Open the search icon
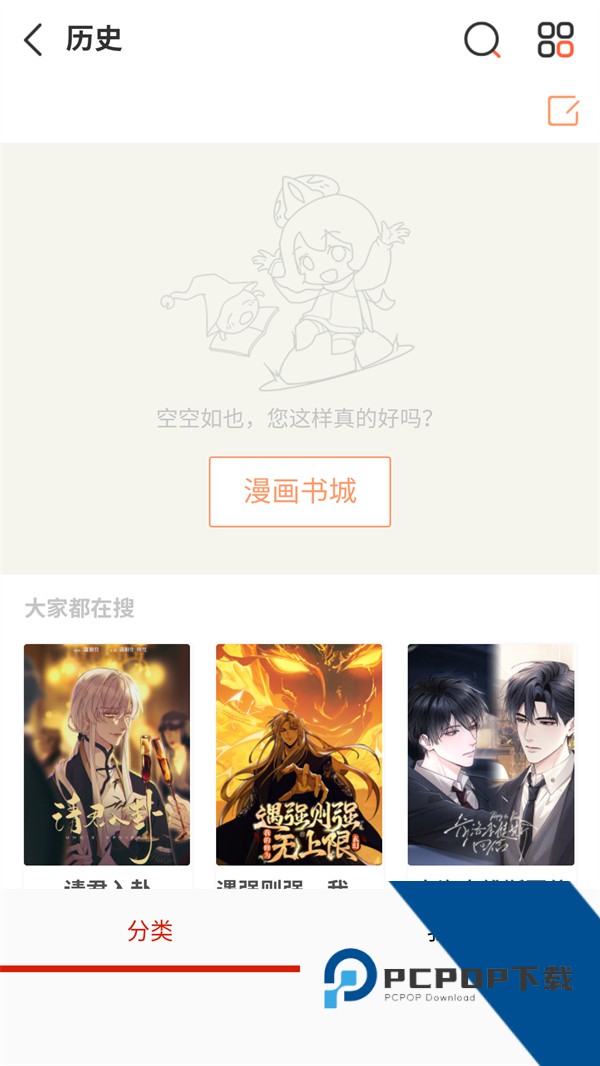 (482, 40)
